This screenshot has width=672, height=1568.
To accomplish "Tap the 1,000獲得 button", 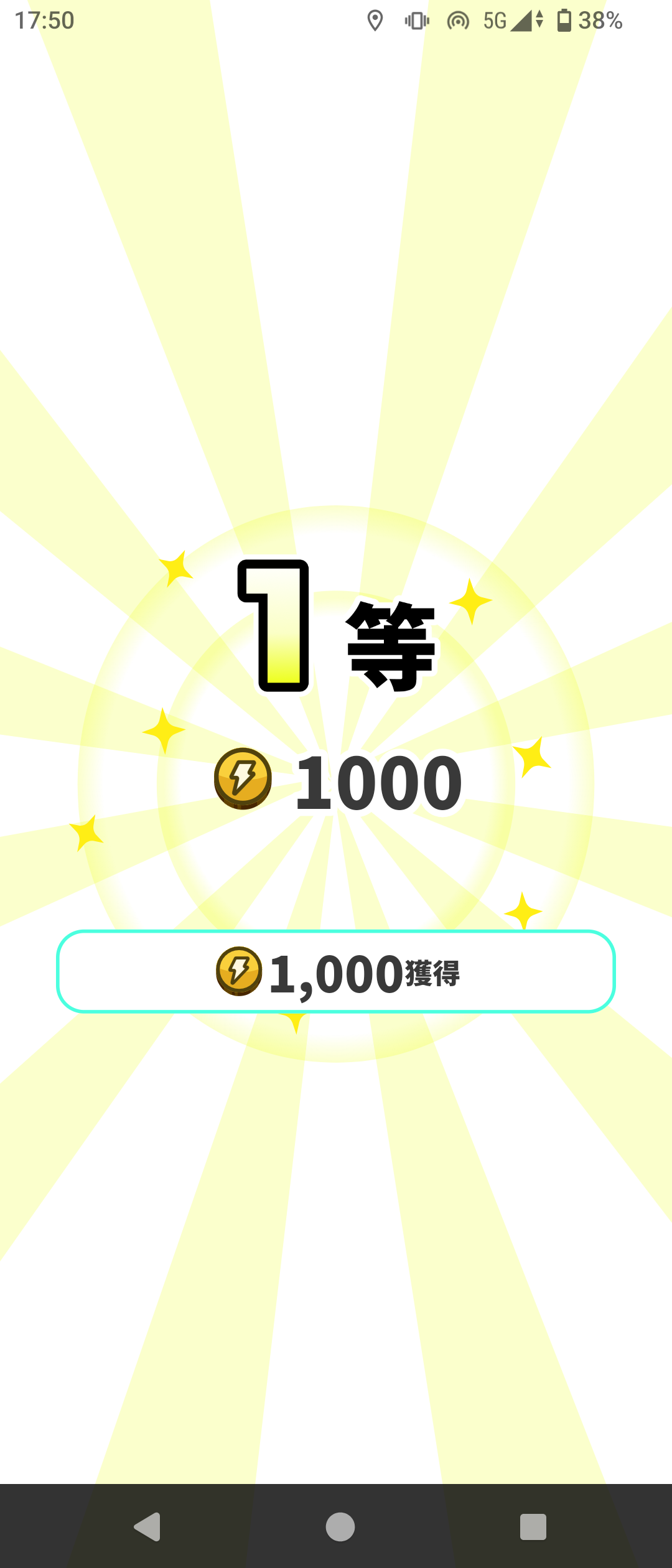I will click(x=336, y=972).
